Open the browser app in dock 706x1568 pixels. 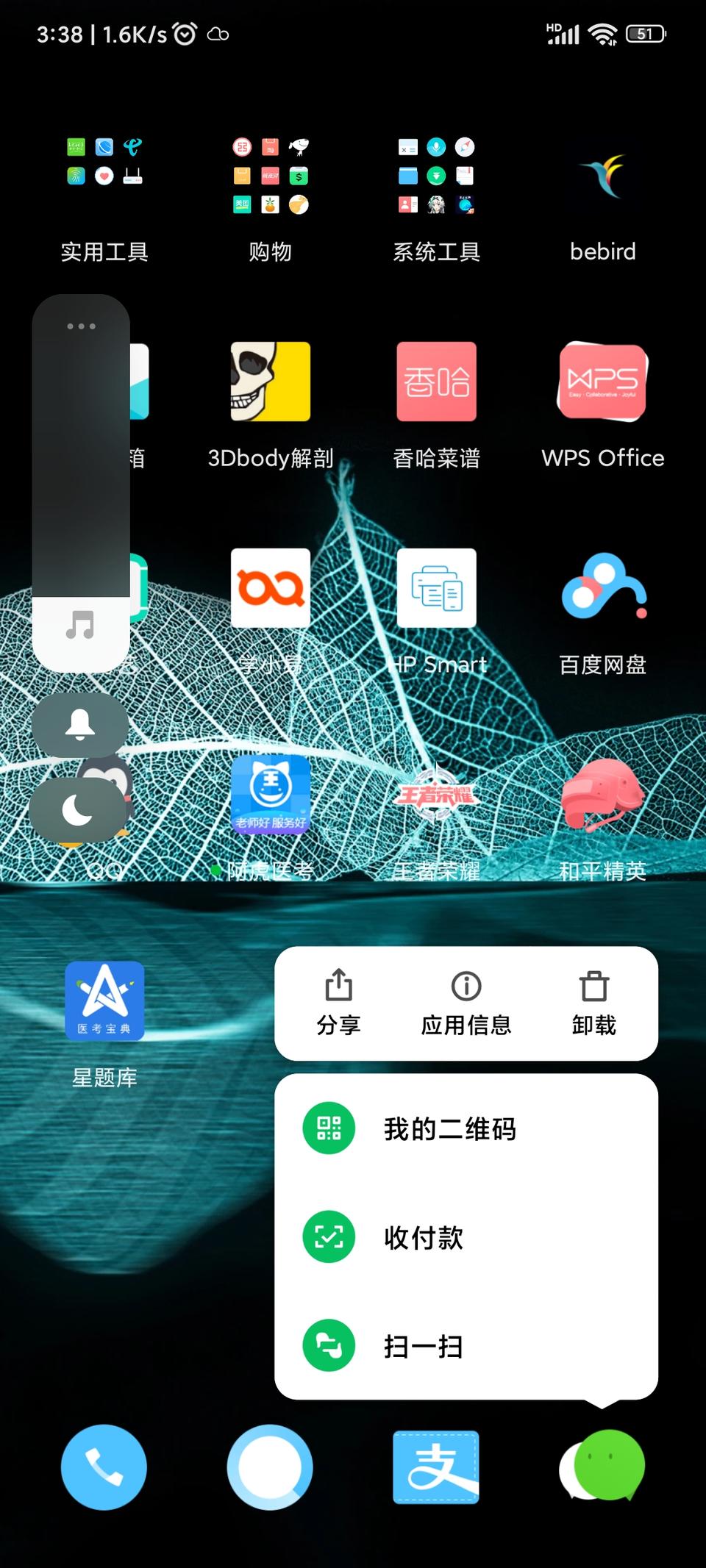[x=270, y=1467]
